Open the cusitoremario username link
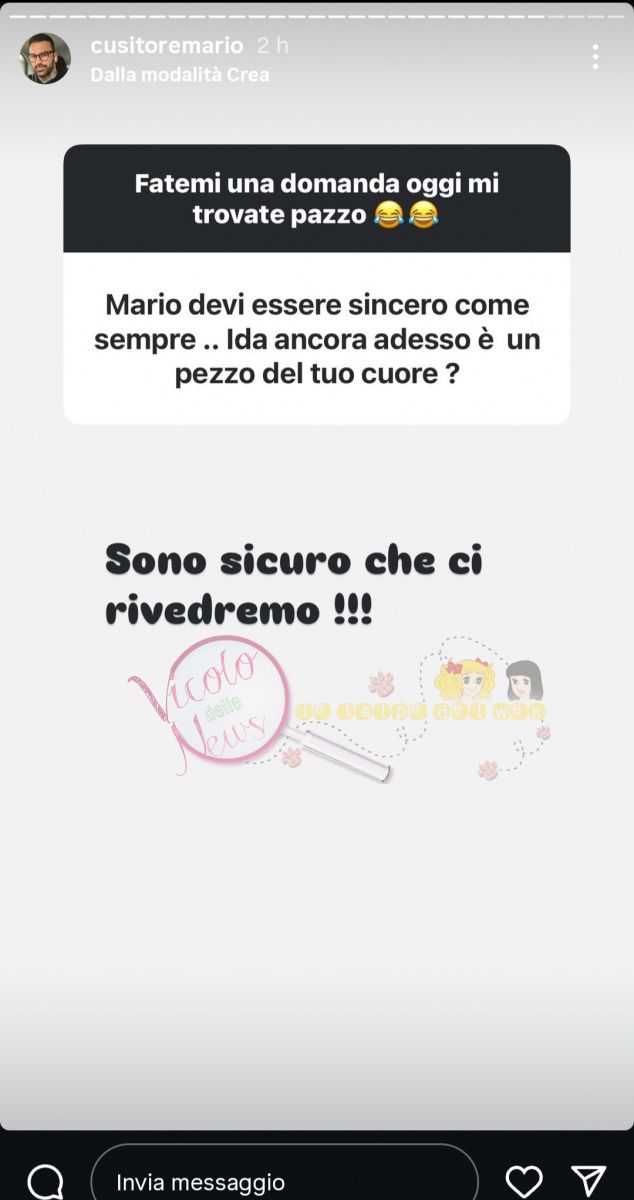This screenshot has height=1200, width=634. click(x=167, y=46)
